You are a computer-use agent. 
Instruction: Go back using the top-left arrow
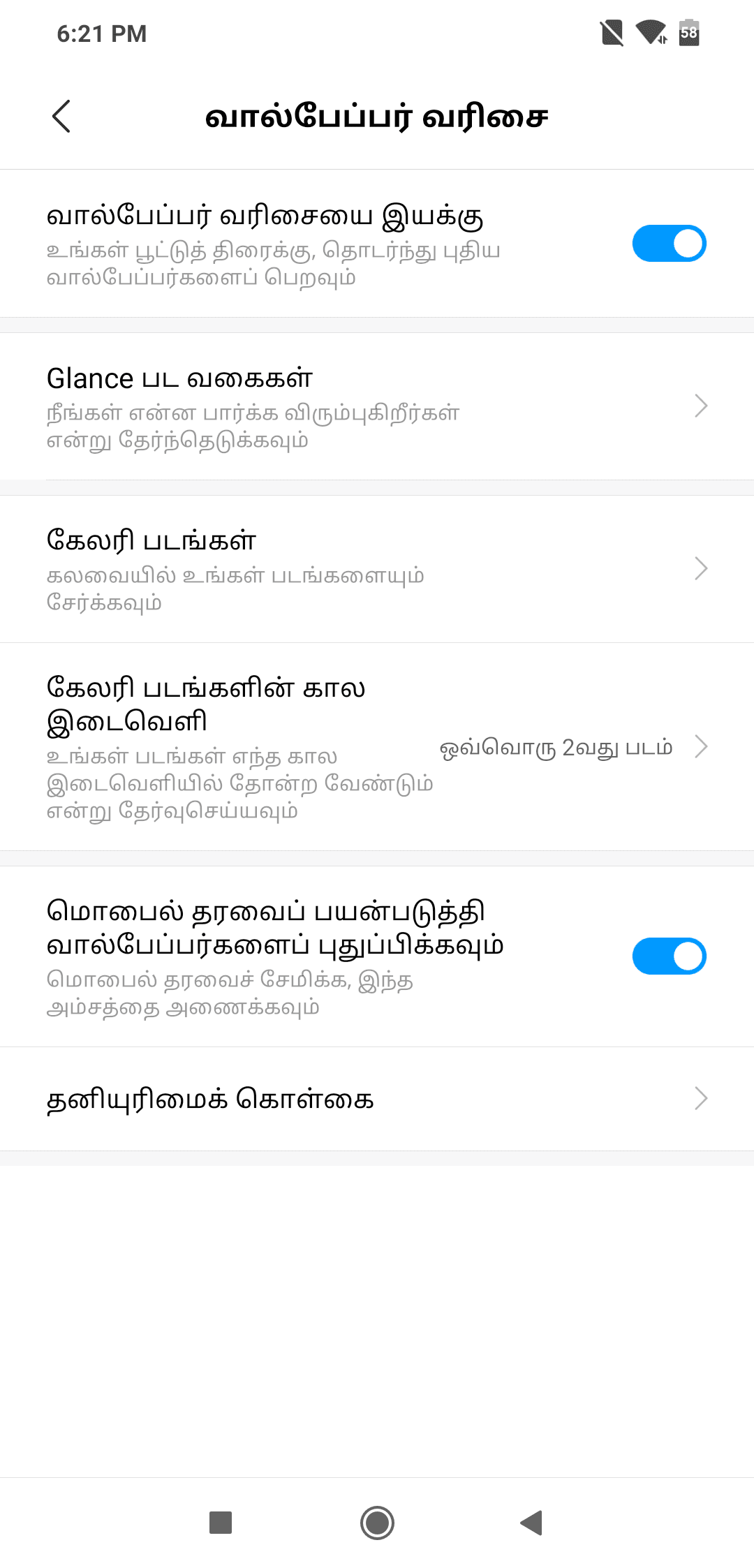point(61,116)
